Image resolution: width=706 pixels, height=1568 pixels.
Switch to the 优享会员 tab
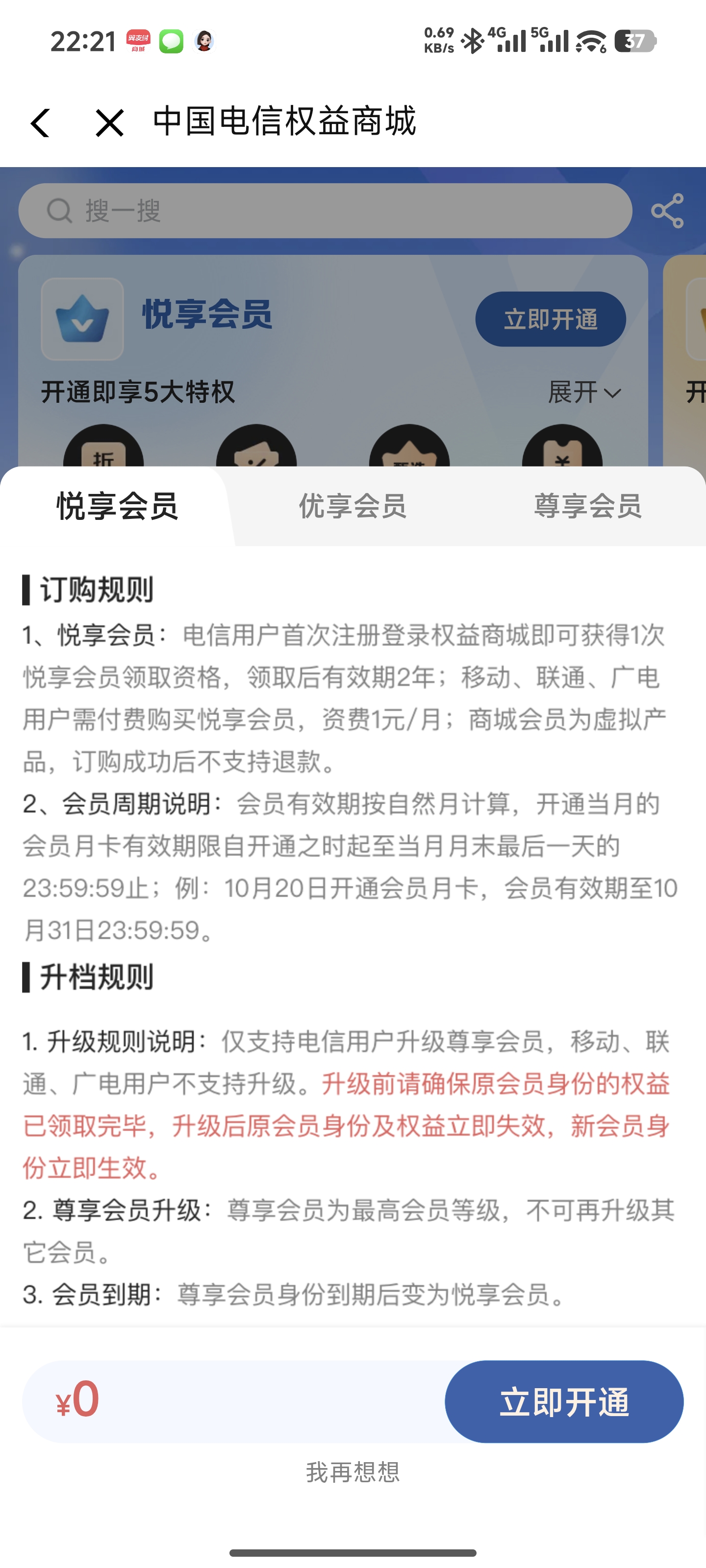(352, 507)
